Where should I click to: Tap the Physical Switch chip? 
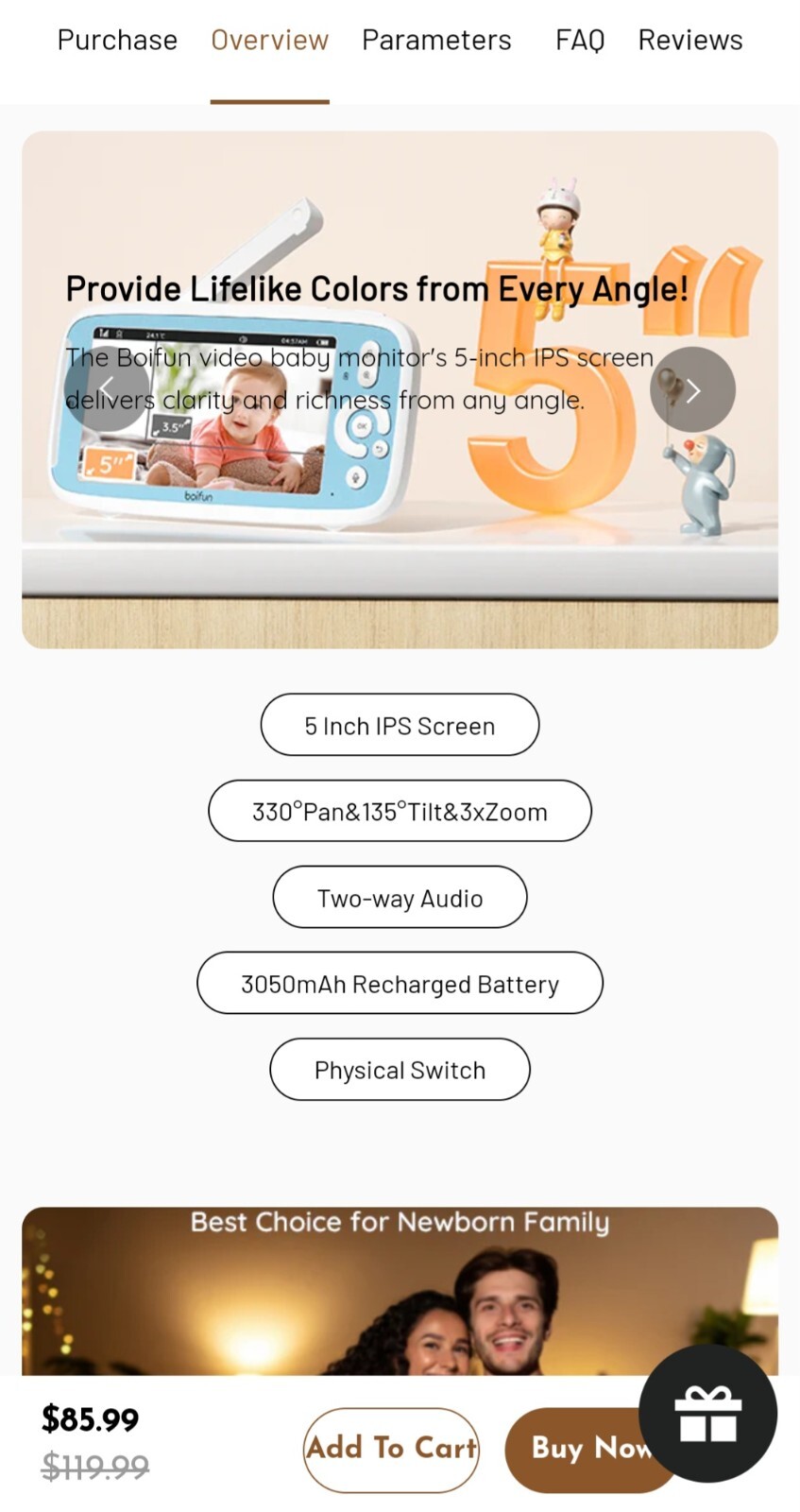point(400,1070)
